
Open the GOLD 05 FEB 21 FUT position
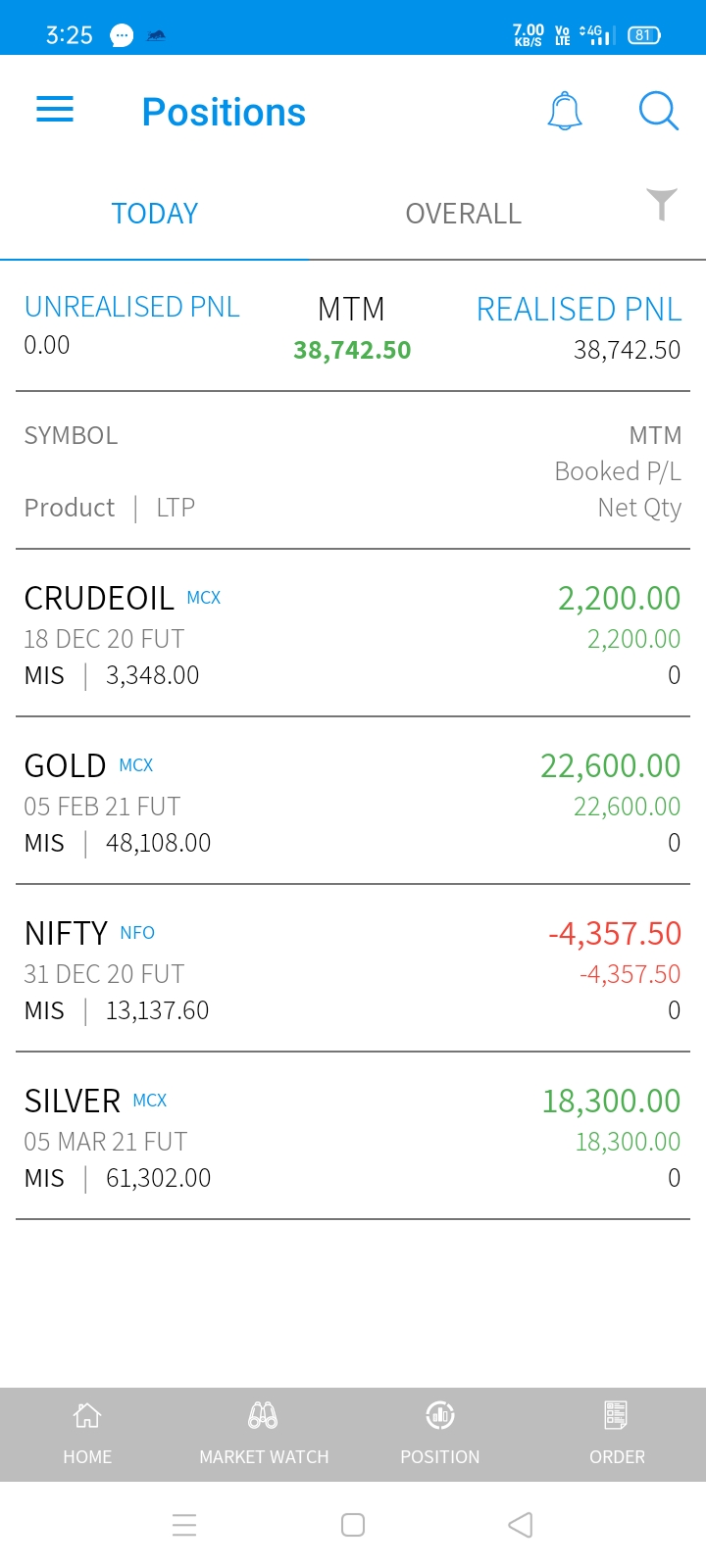point(353,803)
